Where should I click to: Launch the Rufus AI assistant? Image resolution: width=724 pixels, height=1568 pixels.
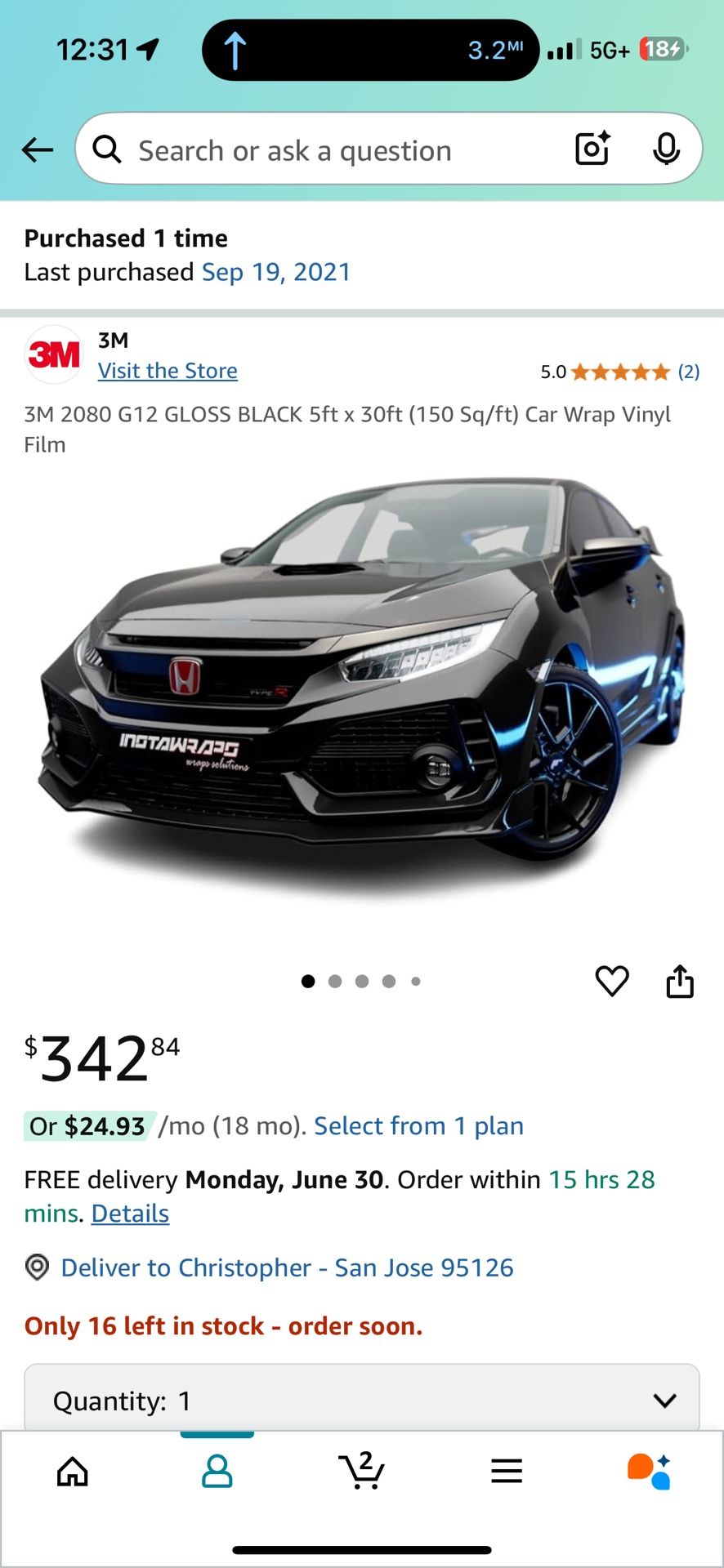(x=650, y=1472)
